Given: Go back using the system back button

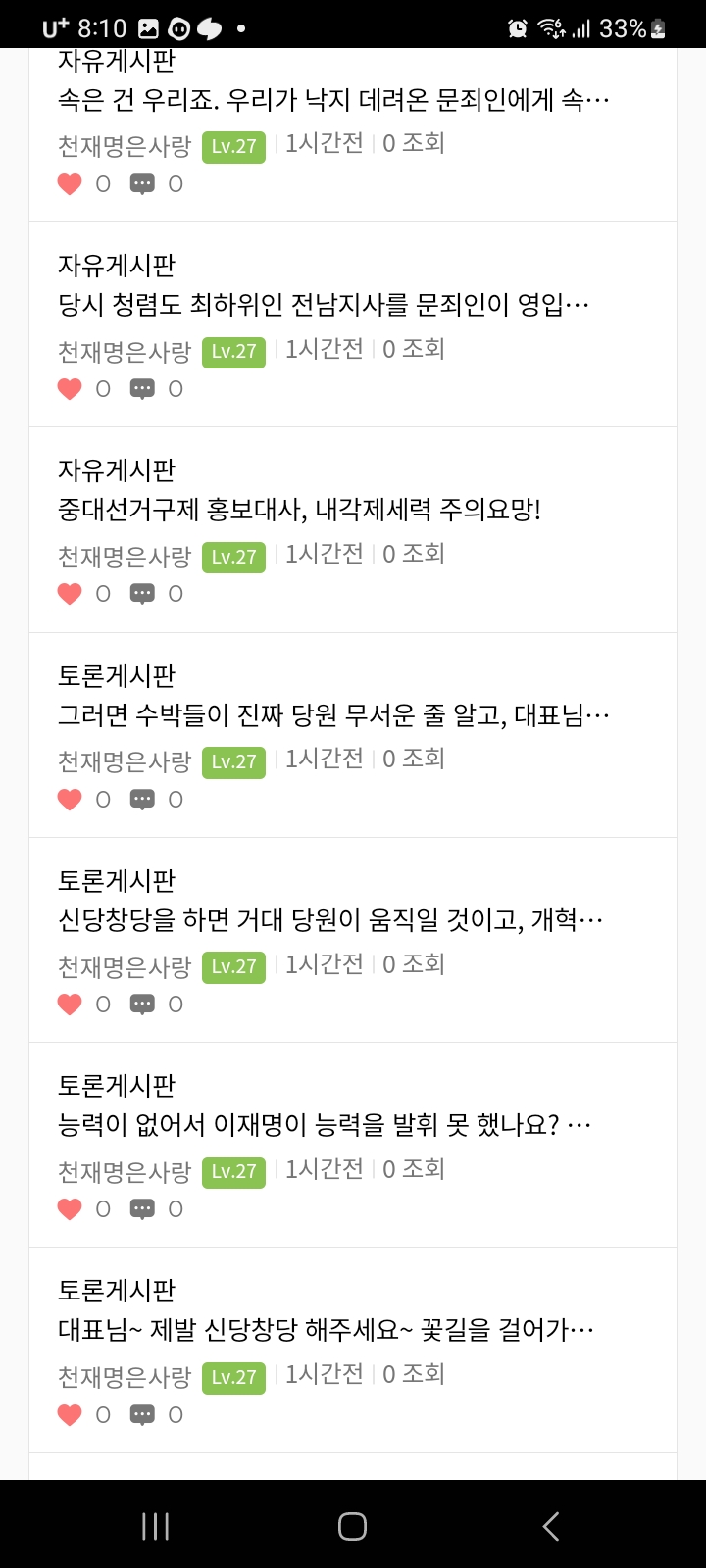Looking at the screenshot, I should 550,1526.
